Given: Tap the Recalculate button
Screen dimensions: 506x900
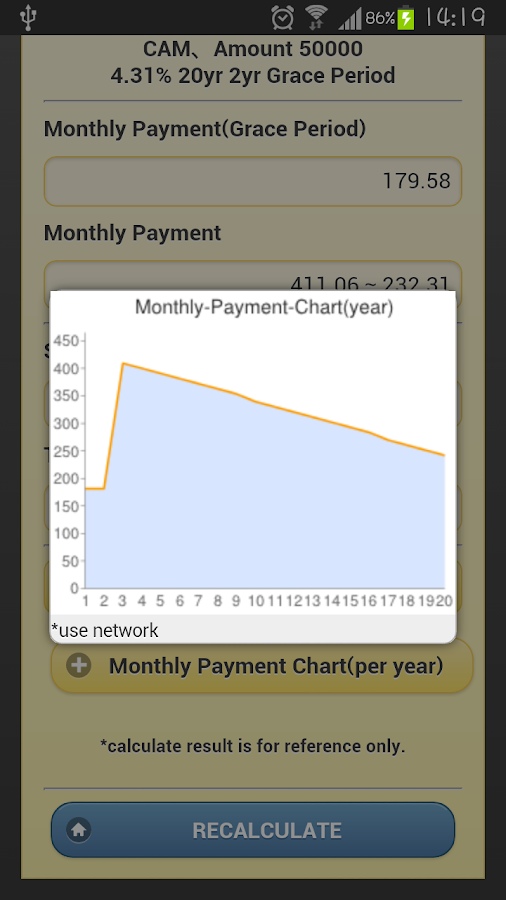Looking at the screenshot, I should [x=253, y=830].
